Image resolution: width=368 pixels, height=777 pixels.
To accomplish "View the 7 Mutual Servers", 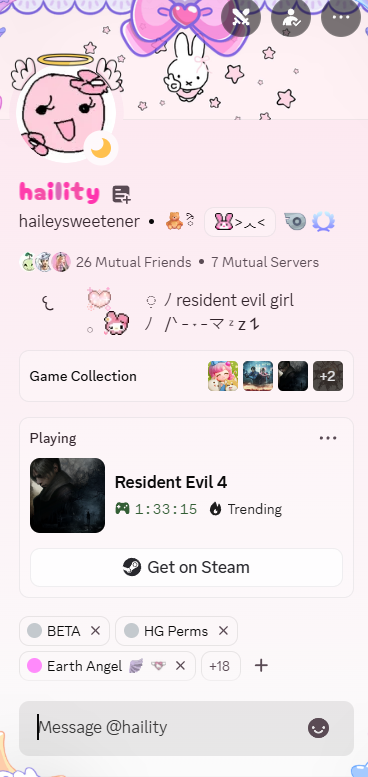I will point(265,262).
